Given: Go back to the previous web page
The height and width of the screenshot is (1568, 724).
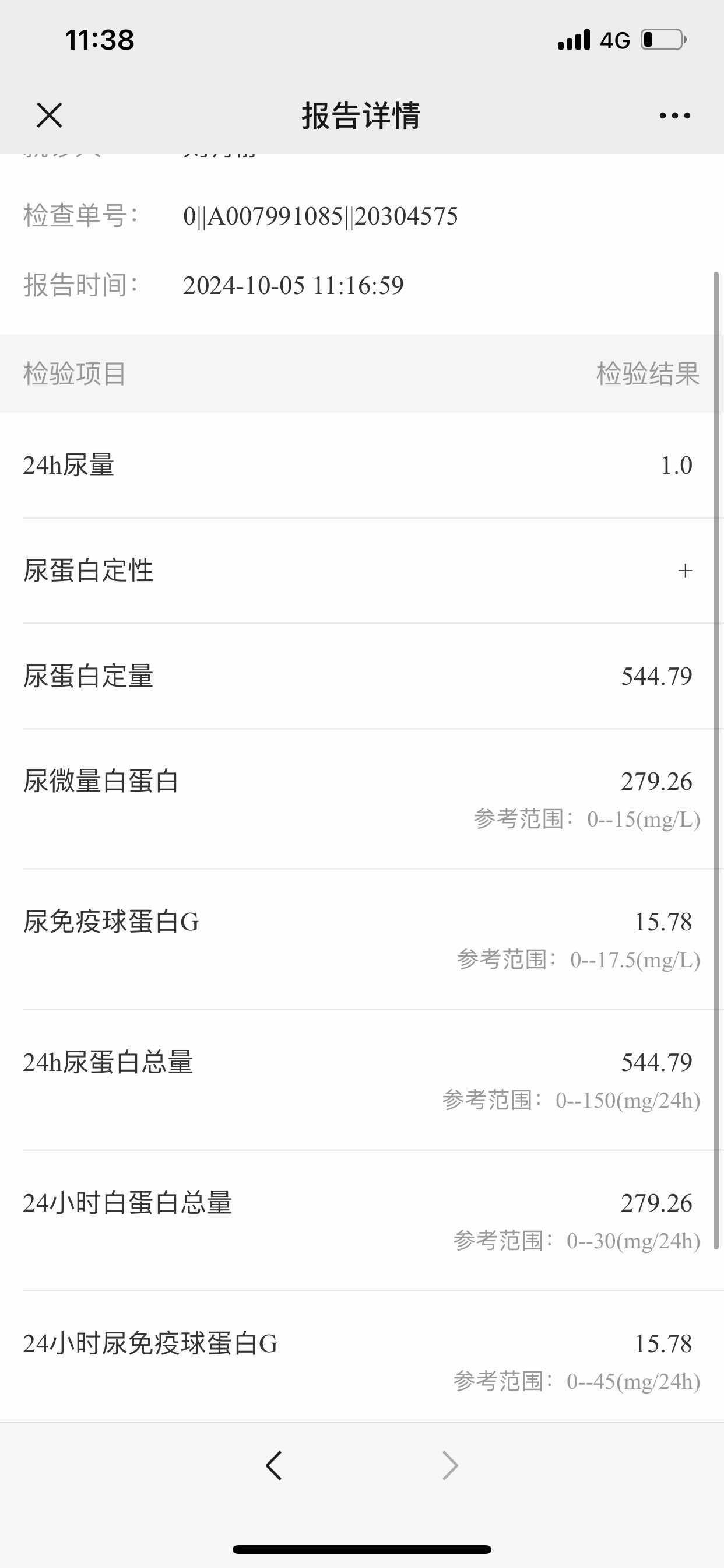Looking at the screenshot, I should click(274, 1465).
